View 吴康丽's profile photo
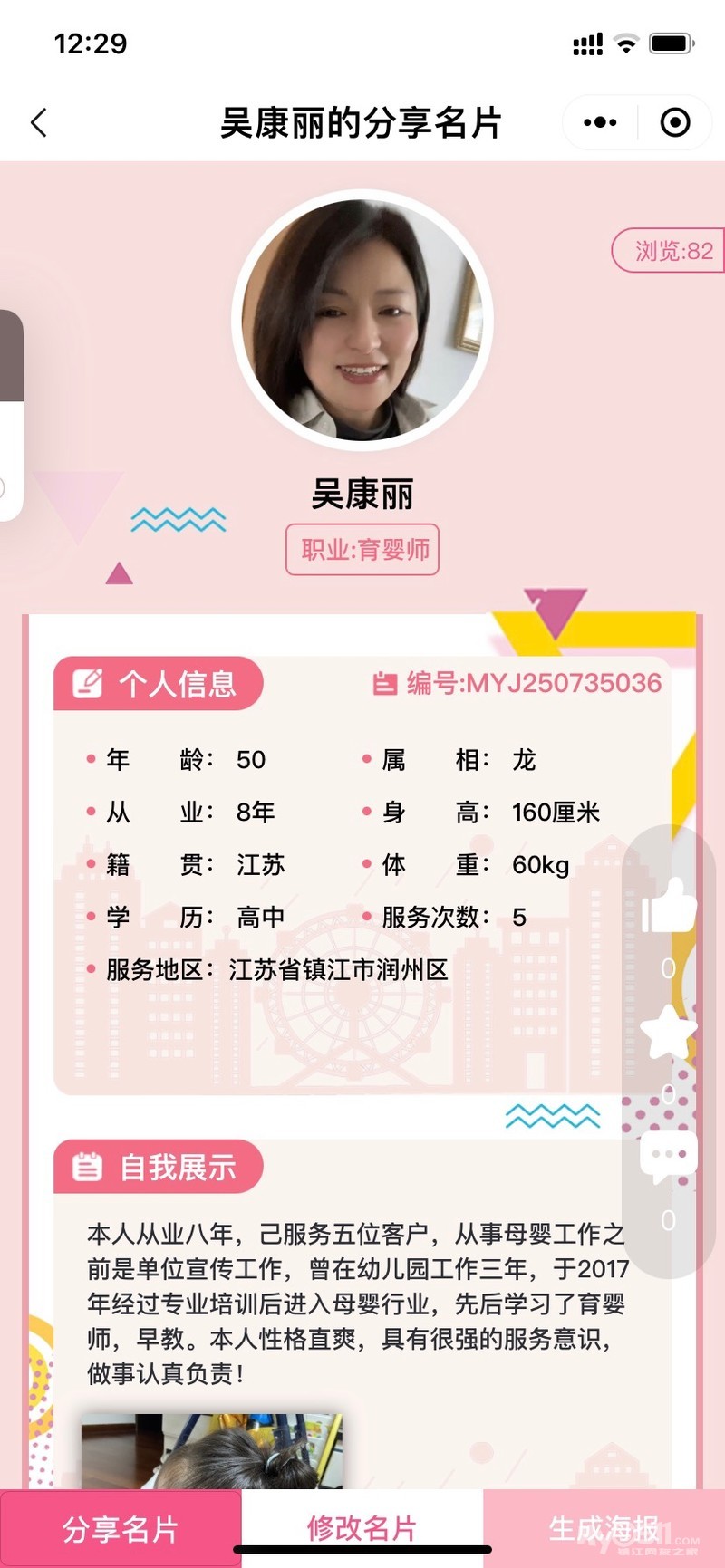The width and height of the screenshot is (725, 1568). [x=362, y=320]
